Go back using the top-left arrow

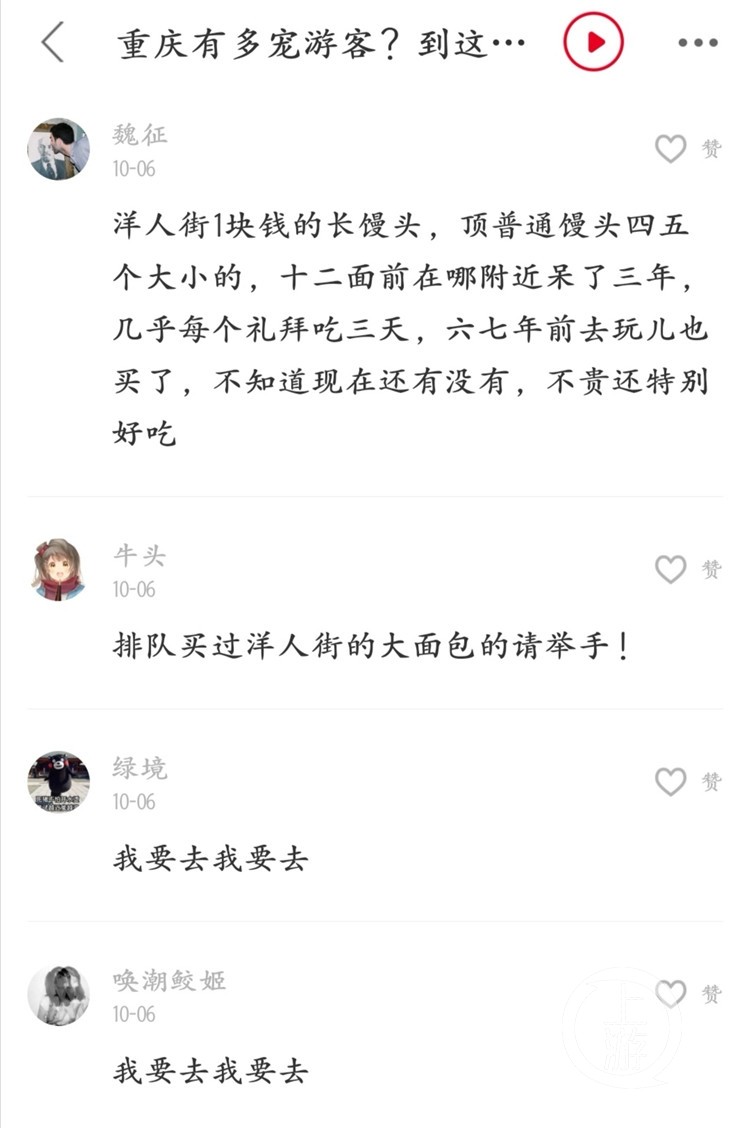52,42
